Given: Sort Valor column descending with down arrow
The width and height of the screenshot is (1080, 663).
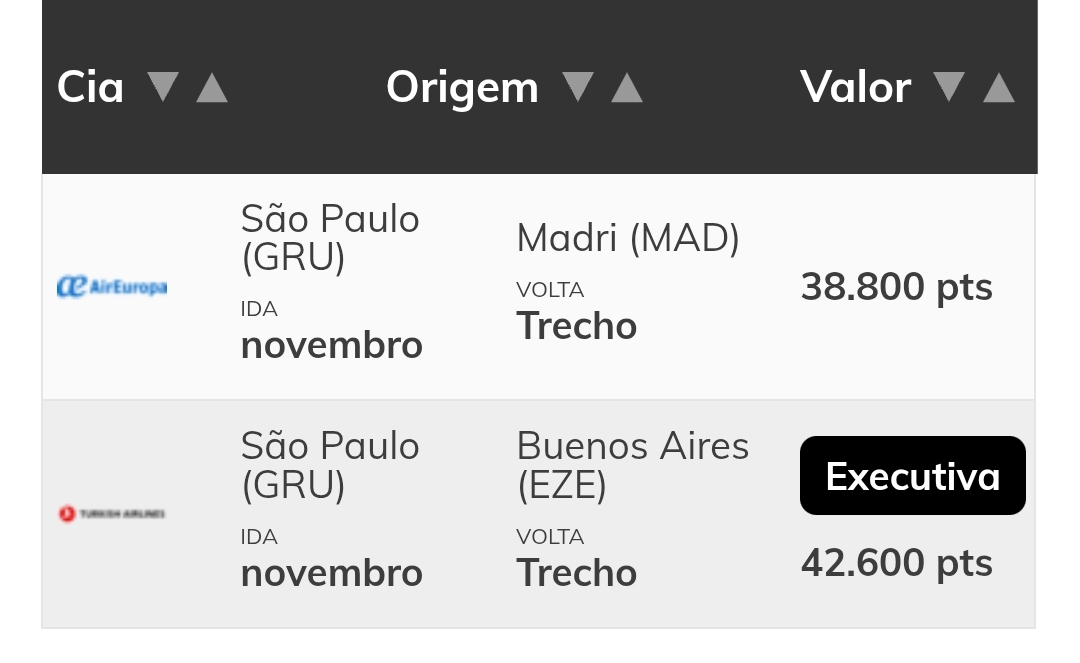Looking at the screenshot, I should pyautogui.click(x=949, y=88).
